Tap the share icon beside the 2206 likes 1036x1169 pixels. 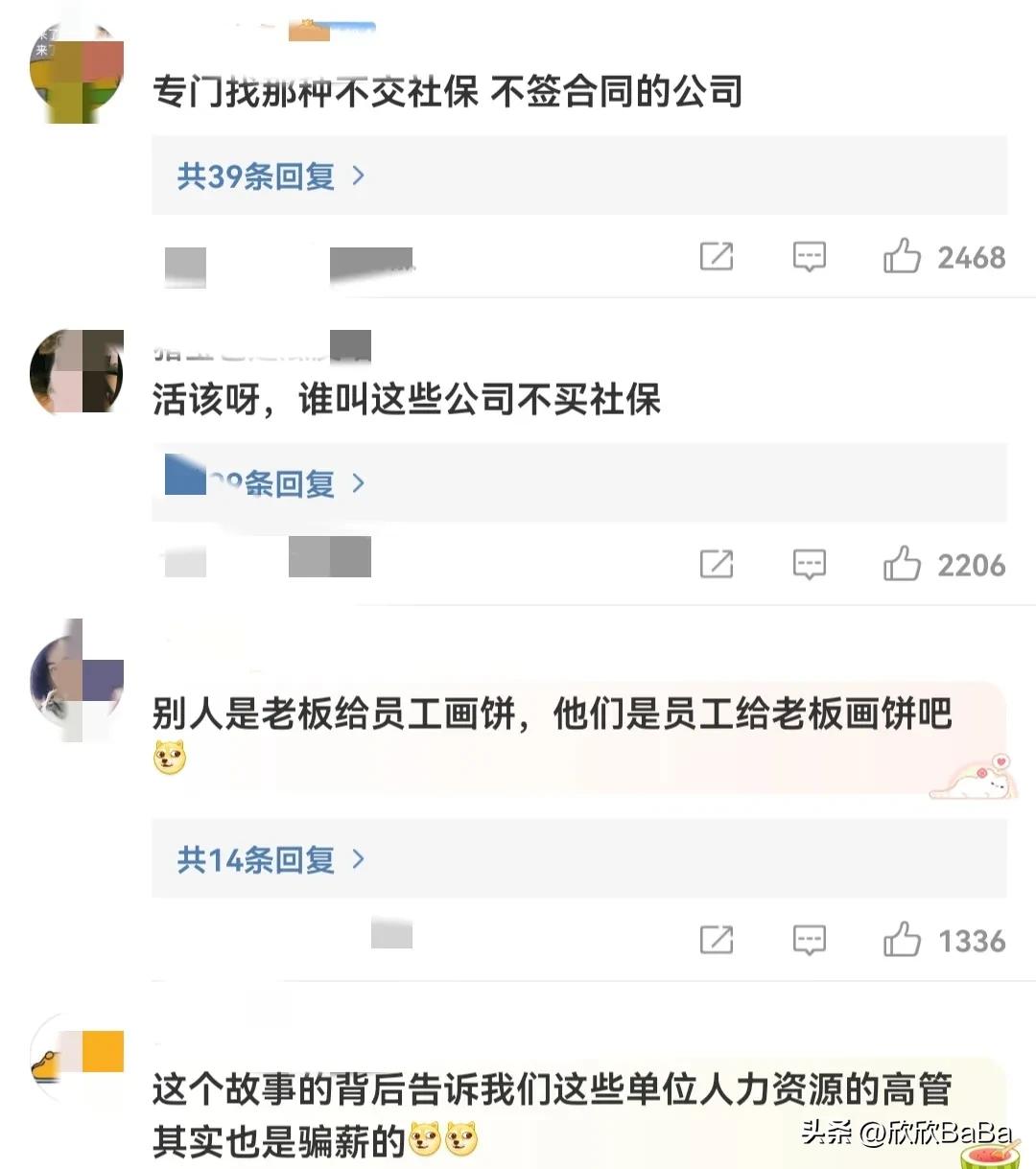pyautogui.click(x=717, y=565)
